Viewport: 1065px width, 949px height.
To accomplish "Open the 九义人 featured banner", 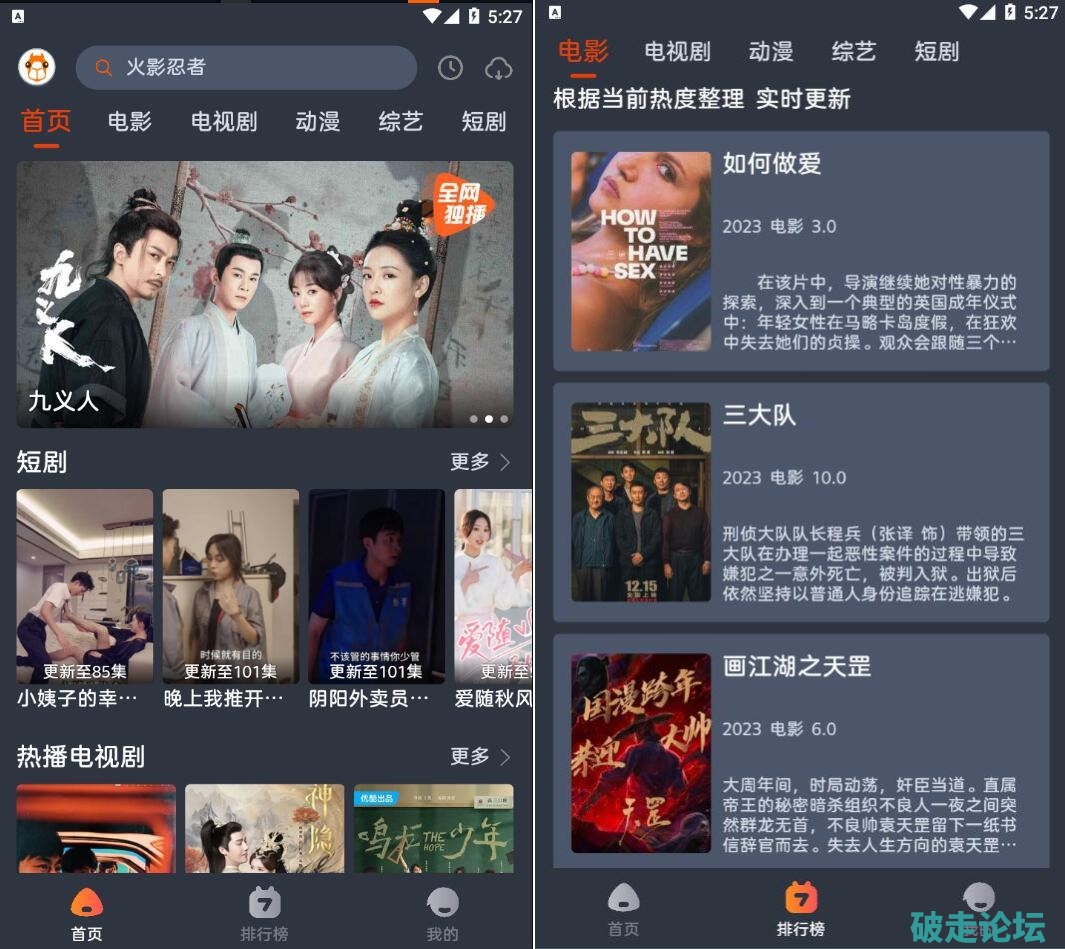I will (264, 295).
